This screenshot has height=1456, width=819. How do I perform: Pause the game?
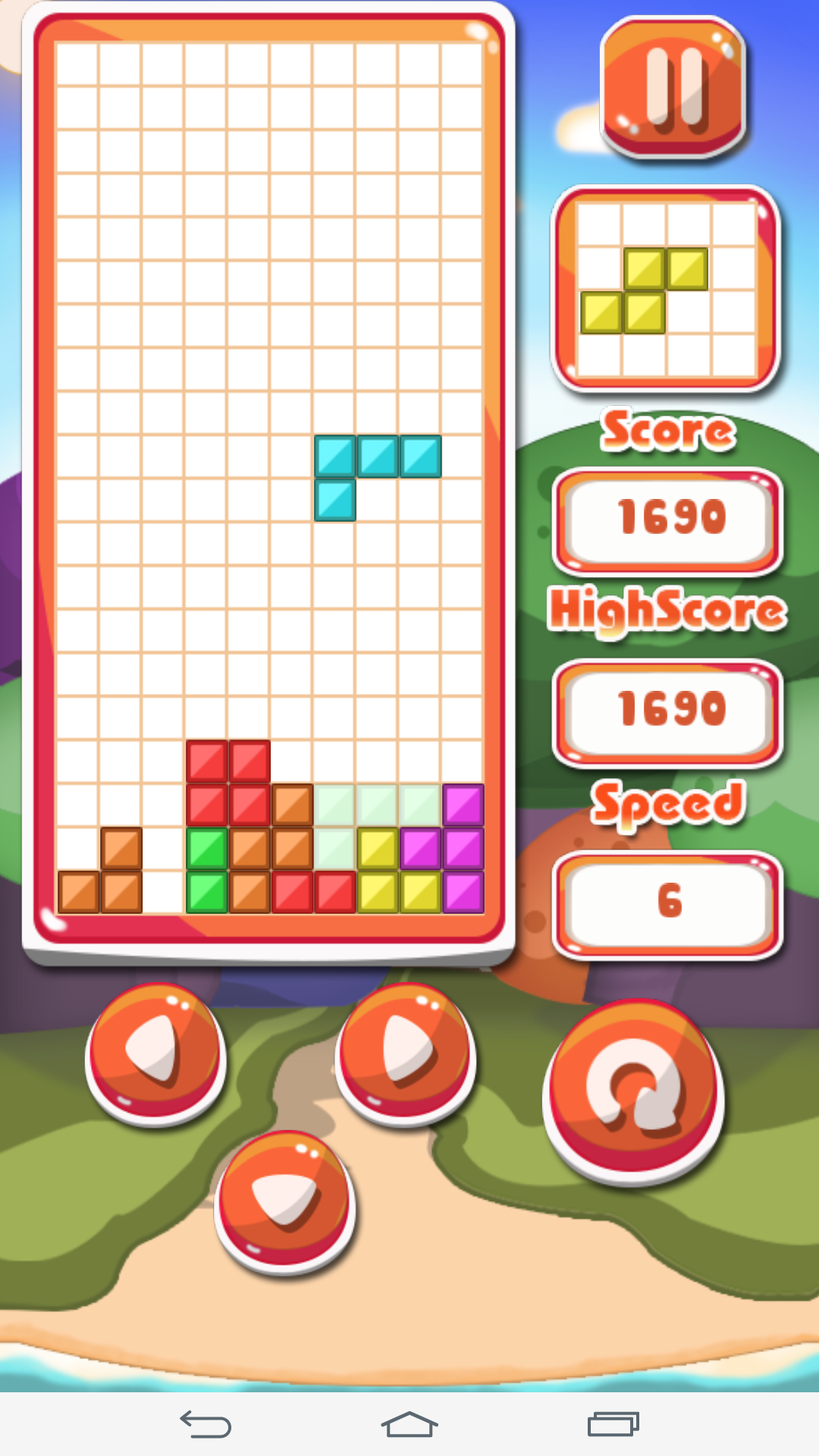click(673, 86)
